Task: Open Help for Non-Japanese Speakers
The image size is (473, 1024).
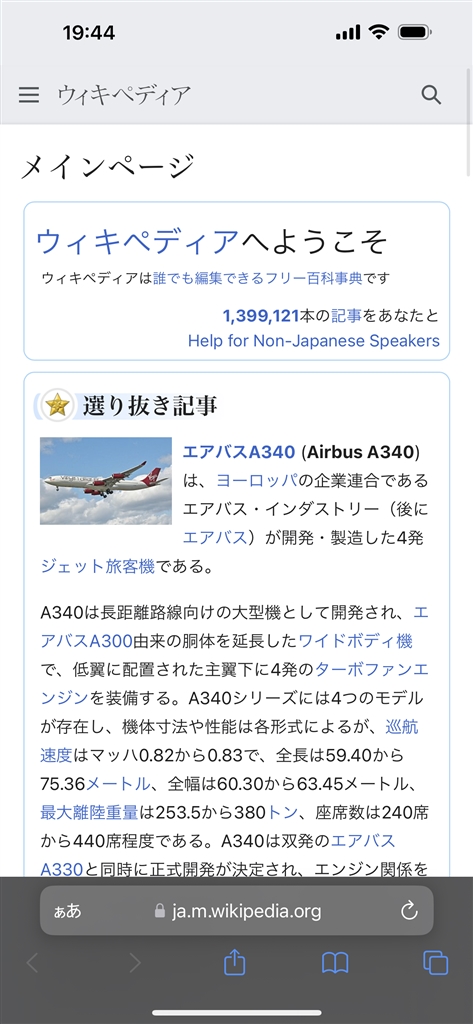Action: click(x=314, y=341)
